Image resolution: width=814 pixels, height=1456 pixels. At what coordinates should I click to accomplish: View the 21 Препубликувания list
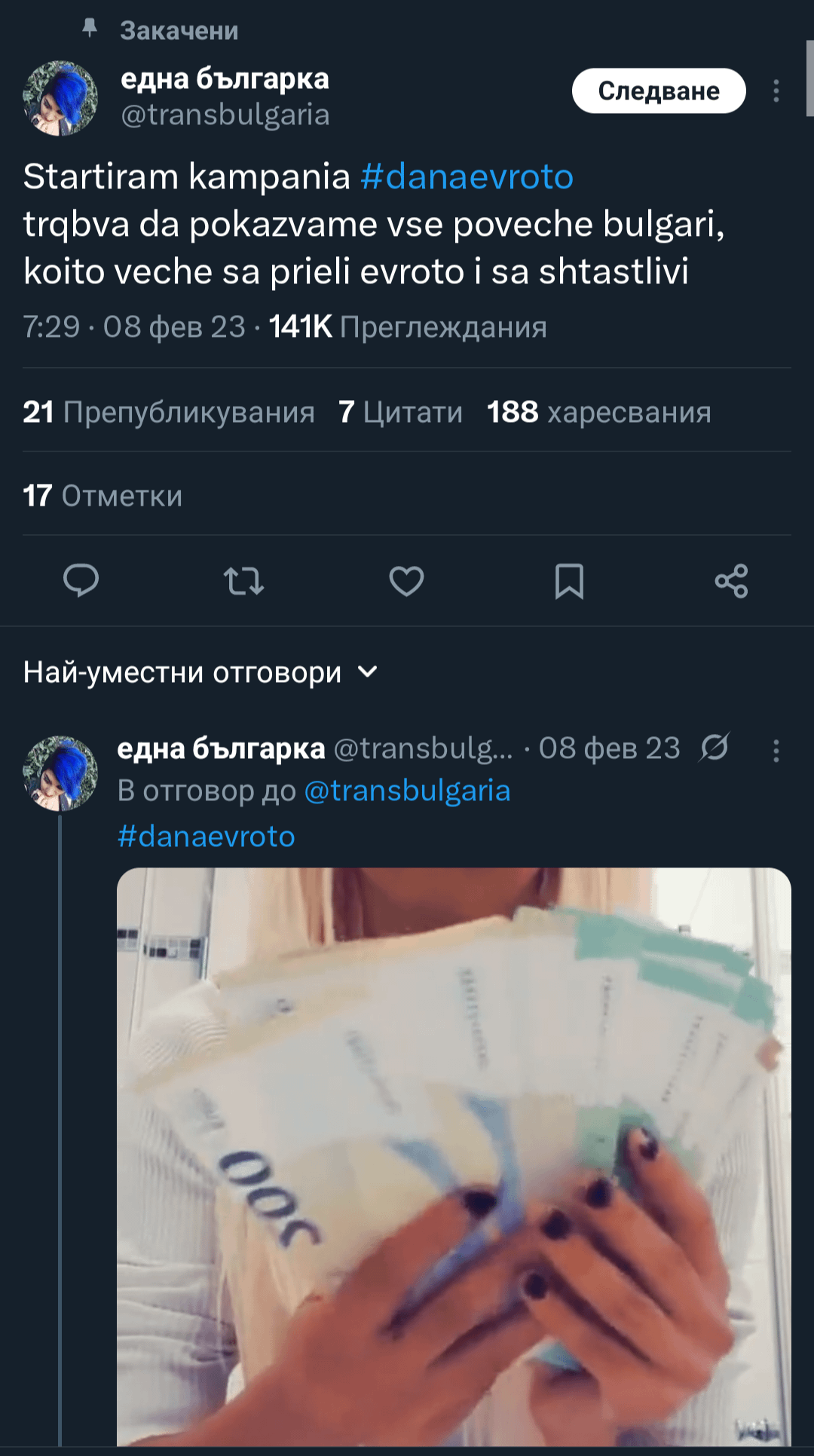click(x=169, y=412)
